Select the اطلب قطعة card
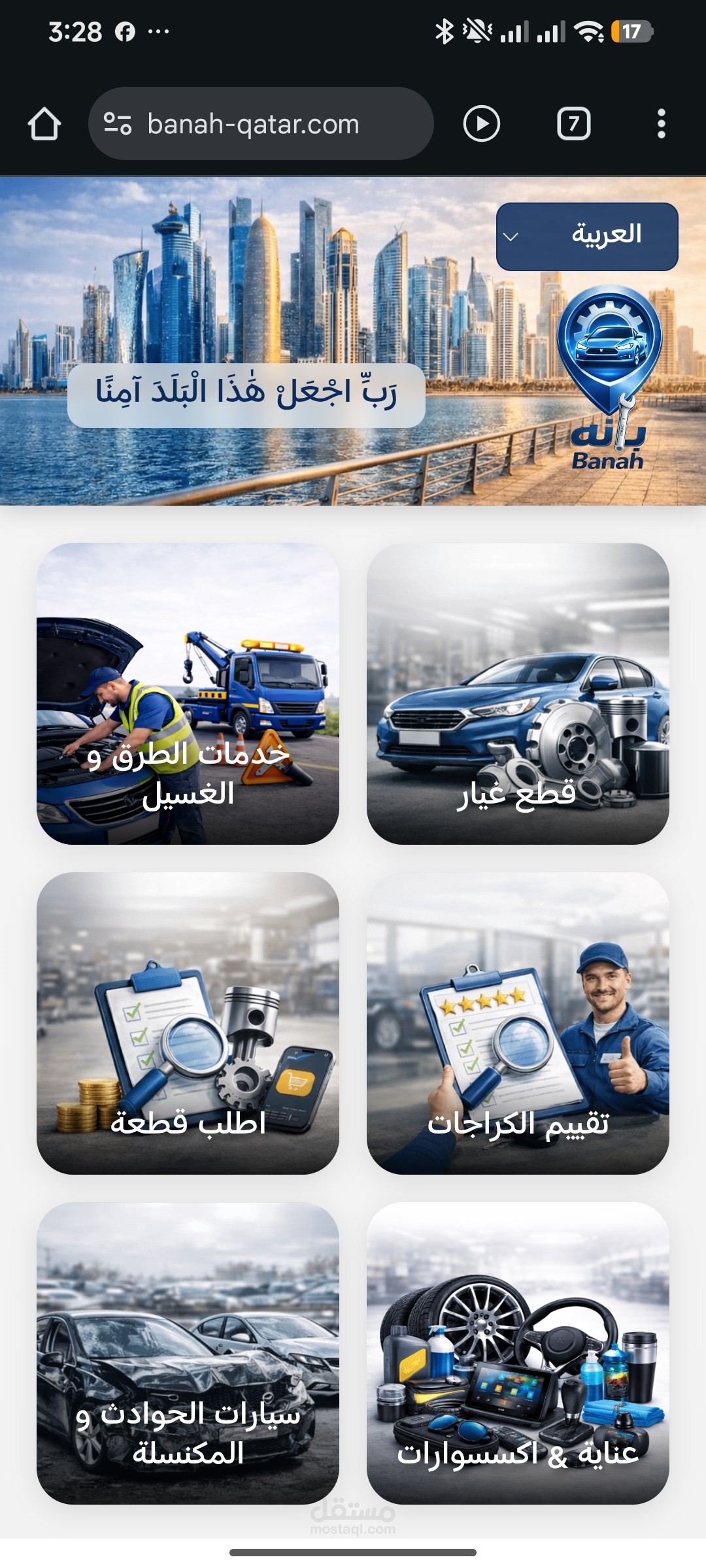 pos(188,1023)
